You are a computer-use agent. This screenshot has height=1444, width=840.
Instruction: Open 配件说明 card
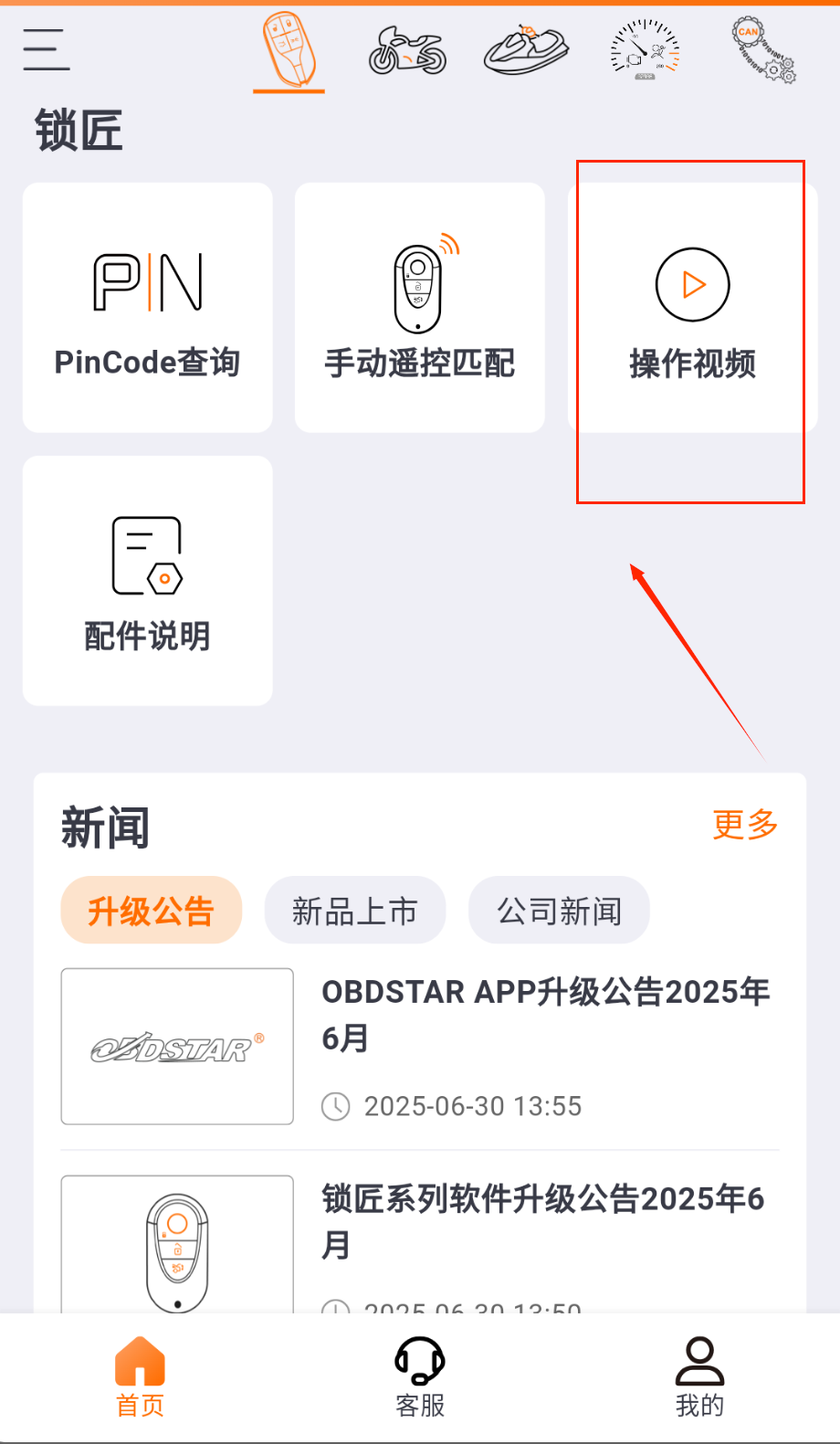[148, 581]
